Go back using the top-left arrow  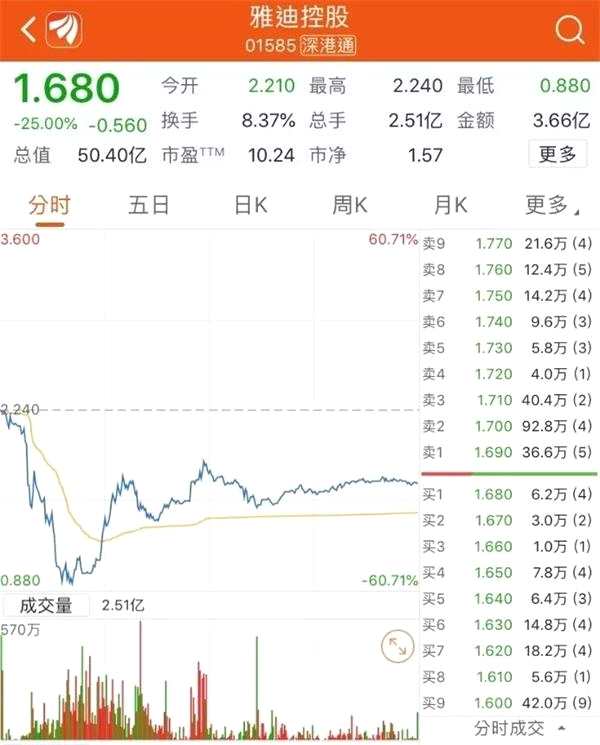27,30
